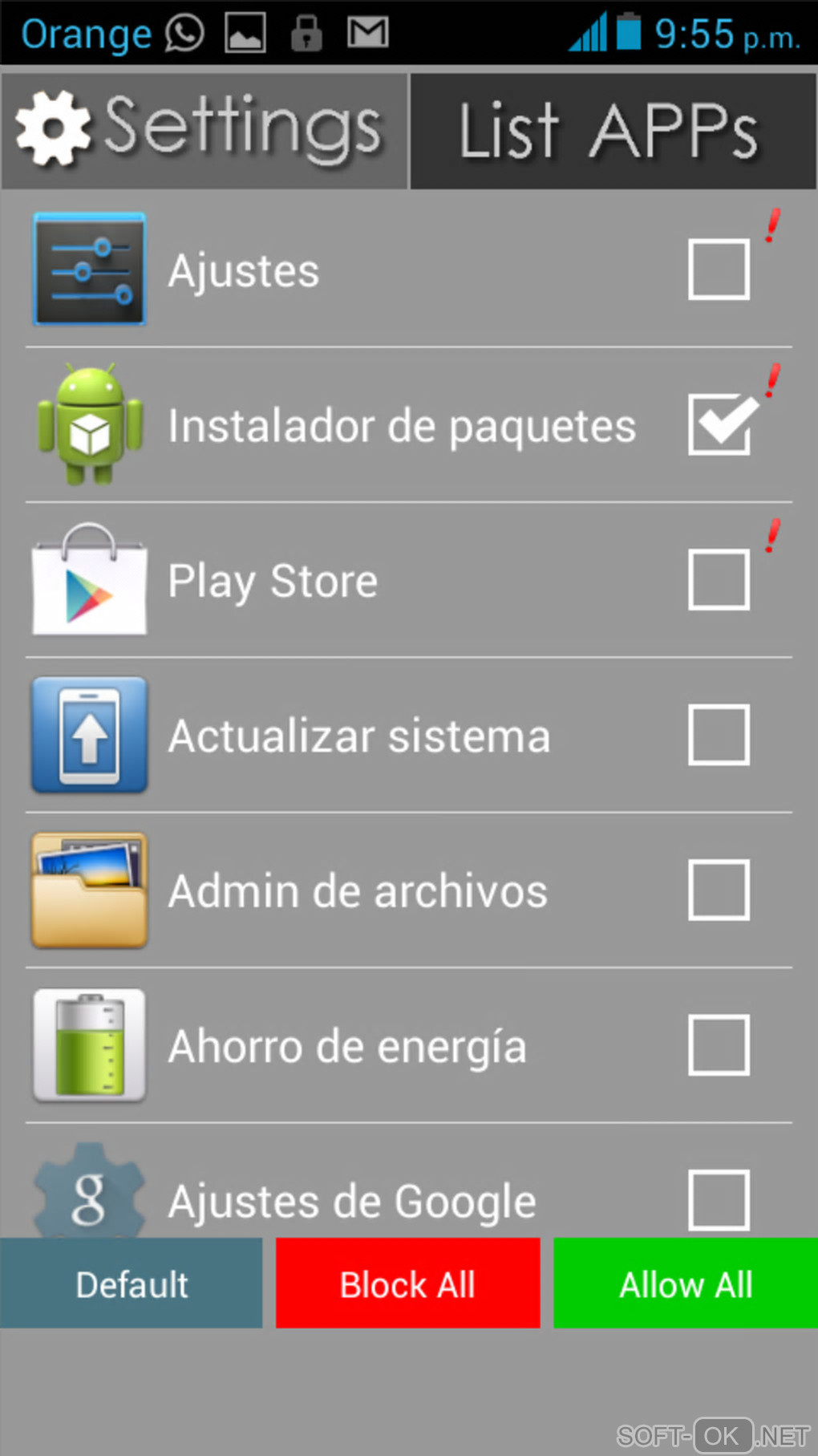Viewport: 818px width, 1456px height.
Task: Mark the Ahorro de energía checkbox
Action: tap(719, 1044)
